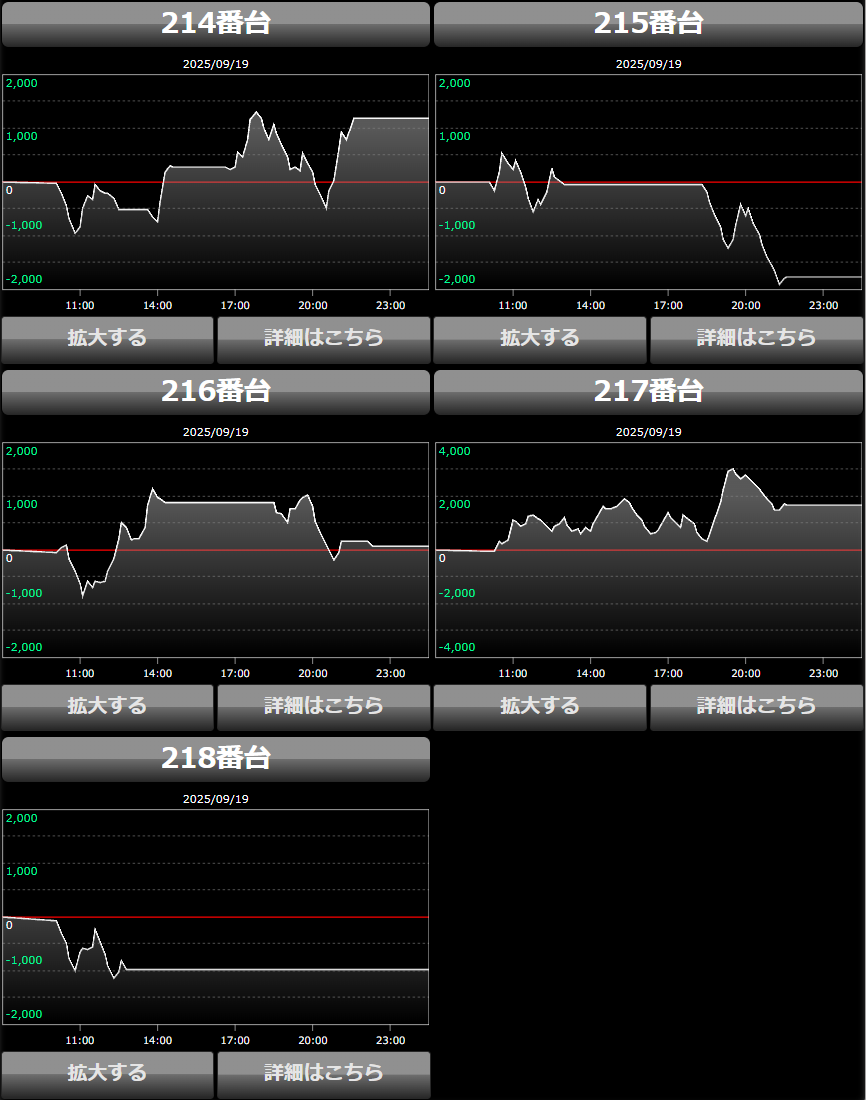Show details for machine 218番台
The image size is (866, 1100).
(x=323, y=1074)
